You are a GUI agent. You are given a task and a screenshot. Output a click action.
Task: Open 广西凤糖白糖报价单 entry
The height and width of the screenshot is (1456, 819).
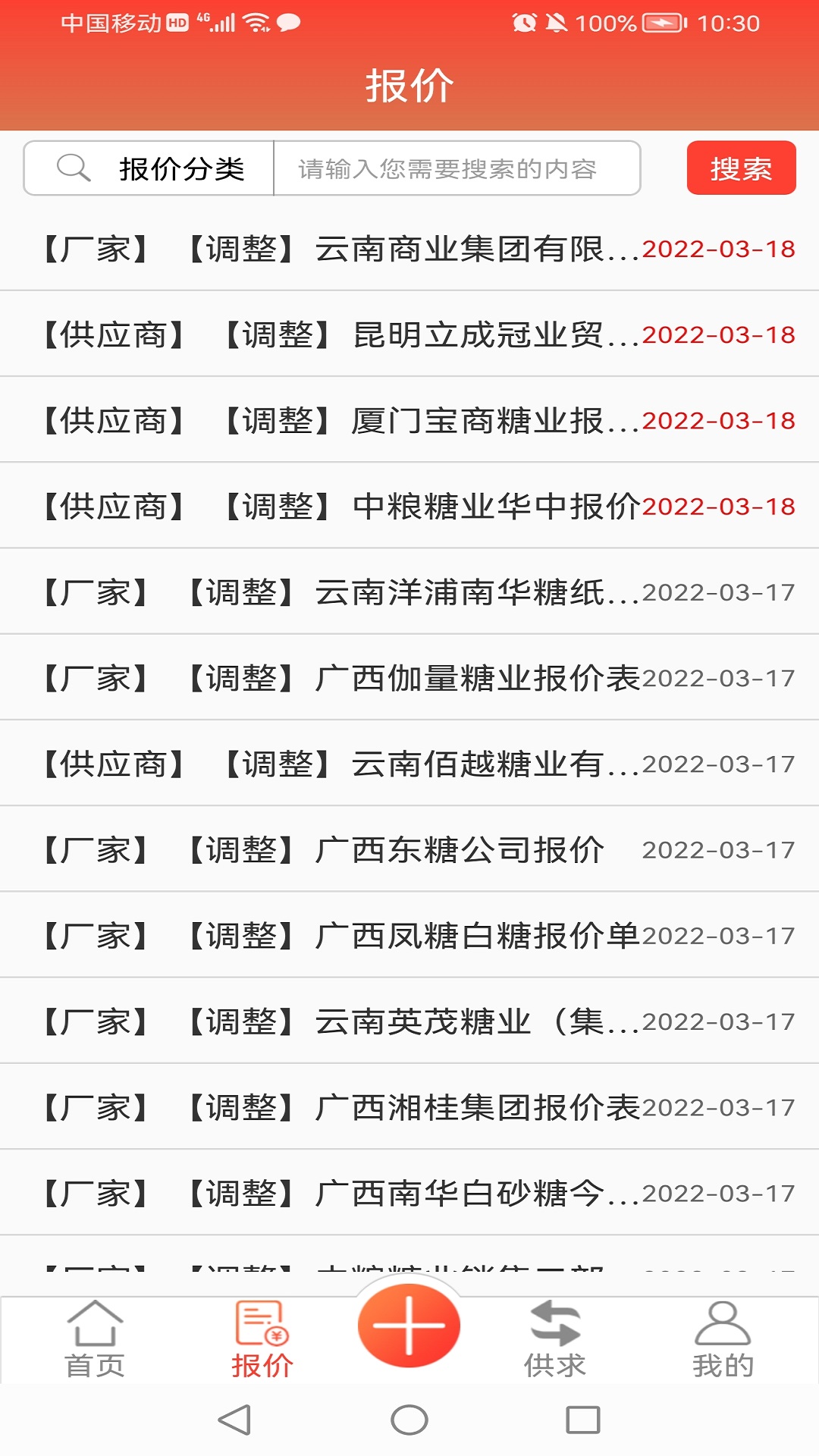coord(409,935)
